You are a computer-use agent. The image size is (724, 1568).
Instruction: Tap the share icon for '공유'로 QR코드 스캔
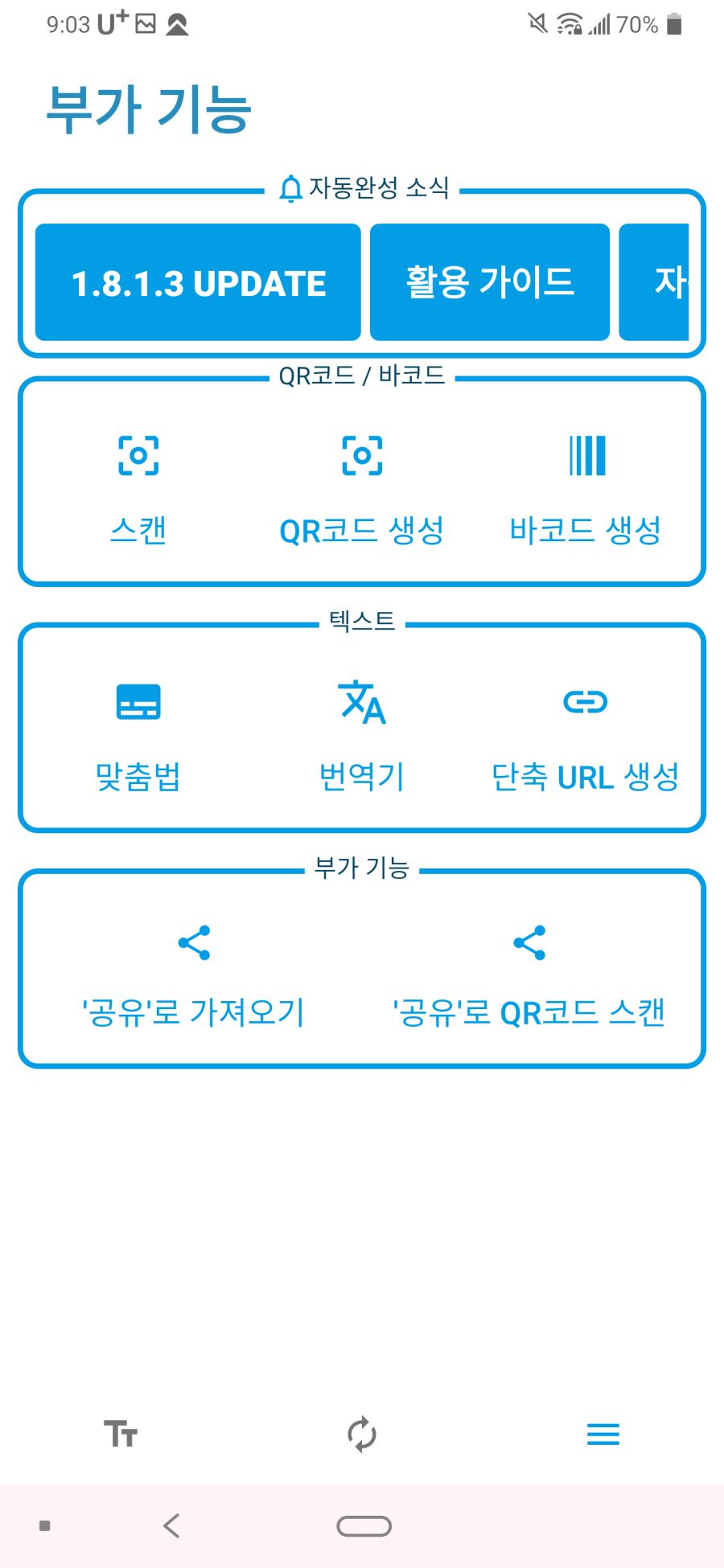(x=529, y=943)
